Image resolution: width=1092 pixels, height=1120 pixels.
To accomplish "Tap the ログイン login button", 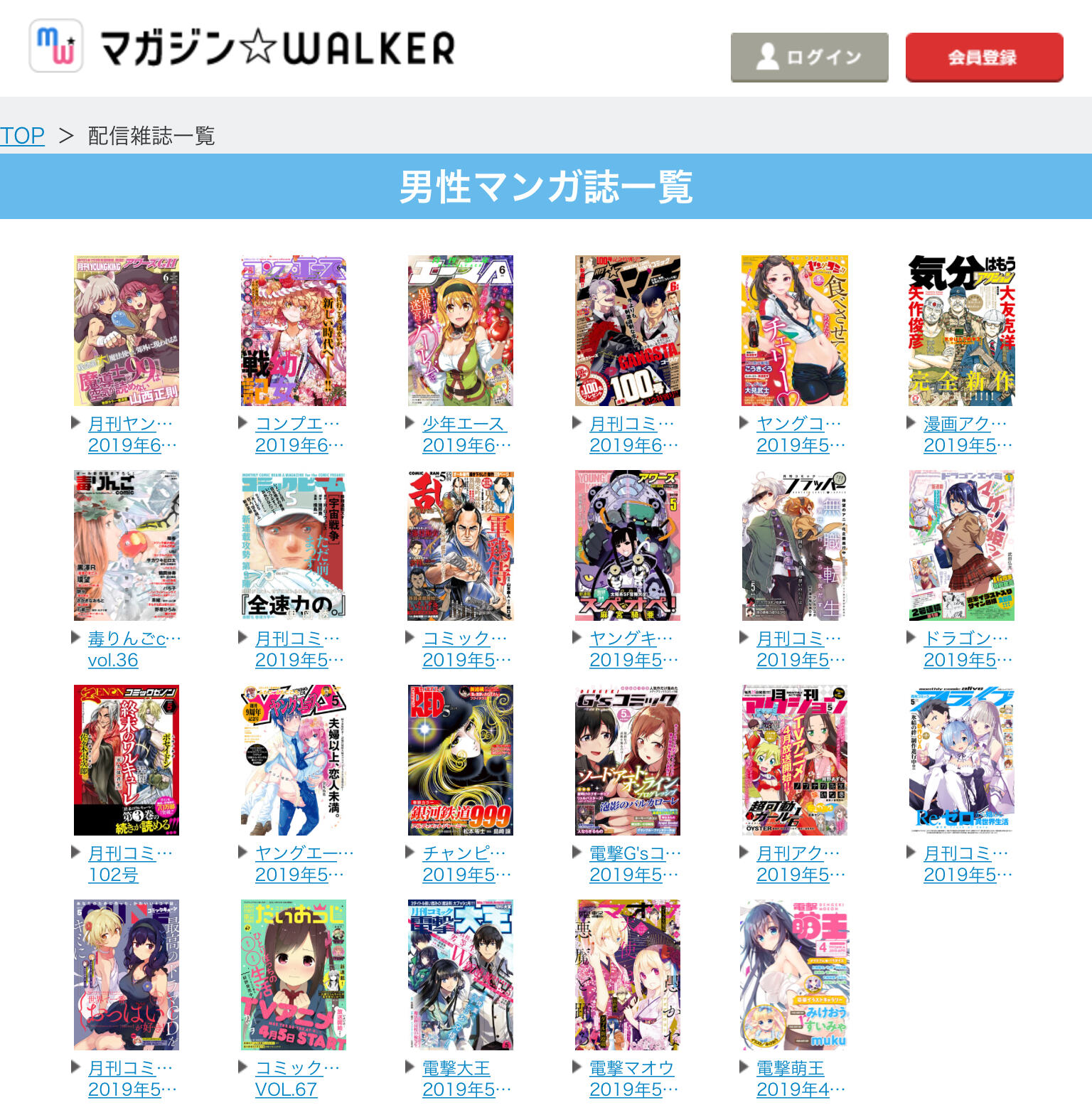I will 809,57.
